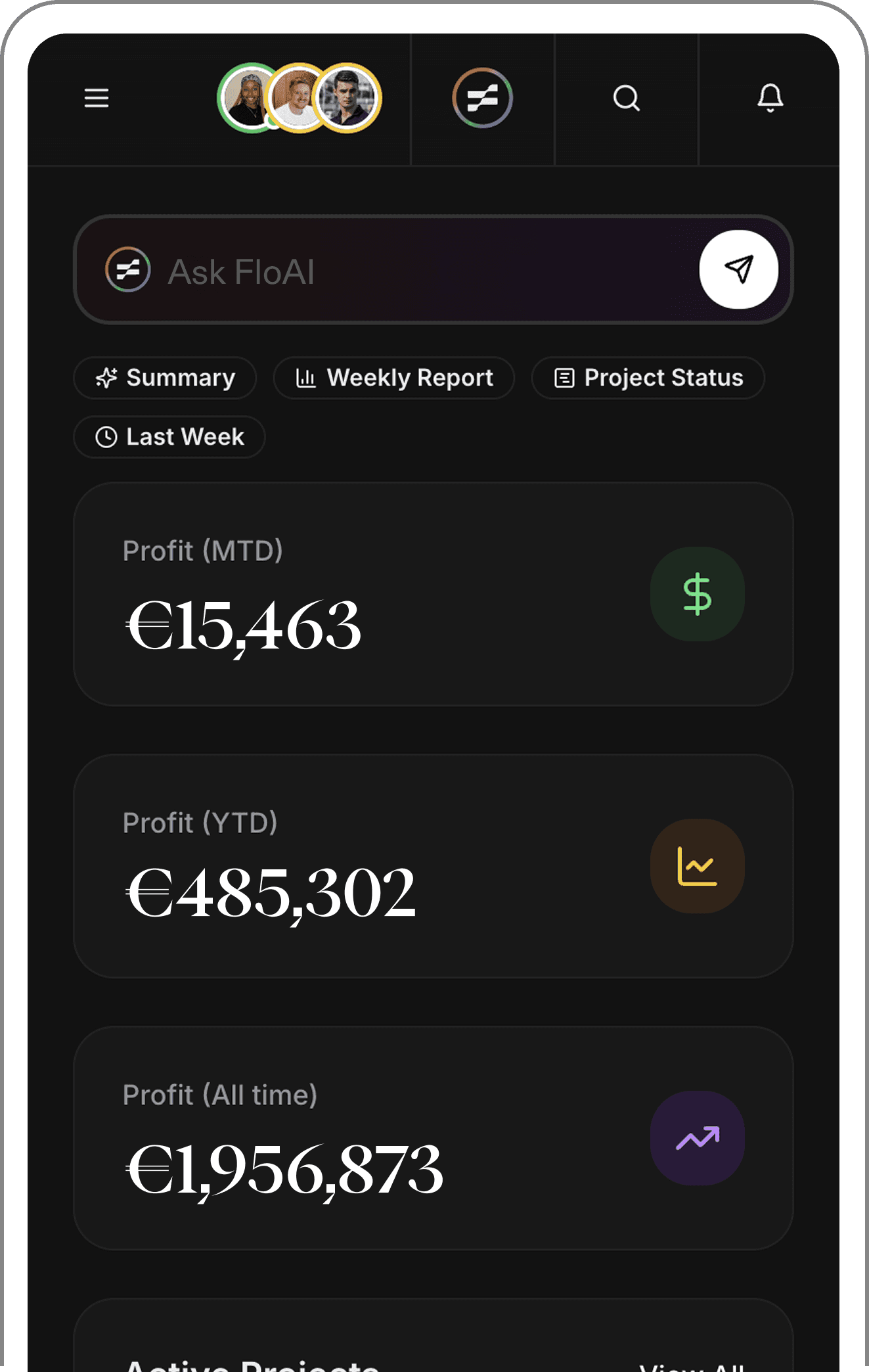Click the FloAI logo in the header

(x=481, y=97)
